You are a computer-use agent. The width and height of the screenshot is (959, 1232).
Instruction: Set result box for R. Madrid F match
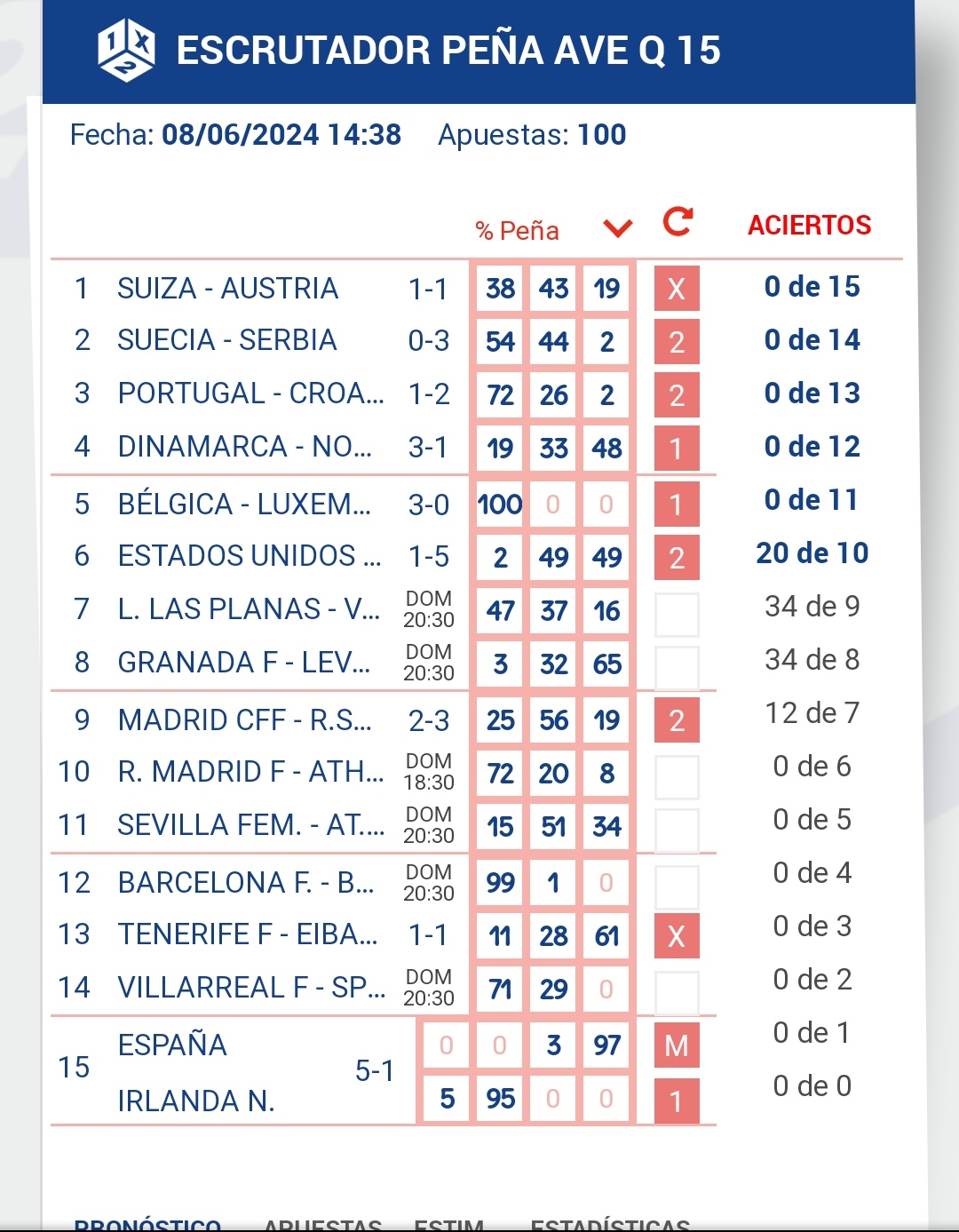[677, 776]
